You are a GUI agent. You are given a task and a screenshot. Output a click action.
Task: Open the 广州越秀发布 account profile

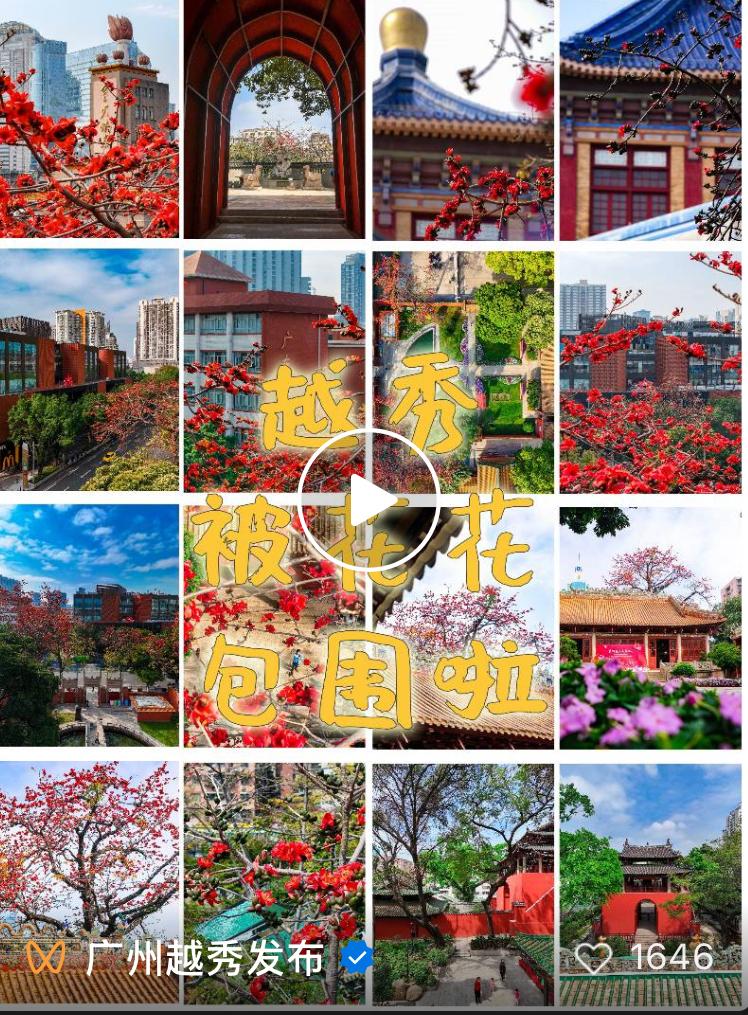205,958
